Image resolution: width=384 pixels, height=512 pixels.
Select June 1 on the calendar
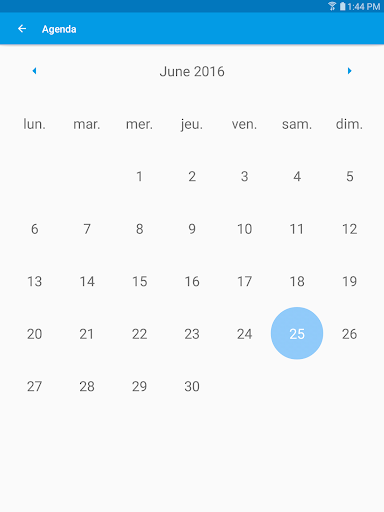[x=139, y=176]
